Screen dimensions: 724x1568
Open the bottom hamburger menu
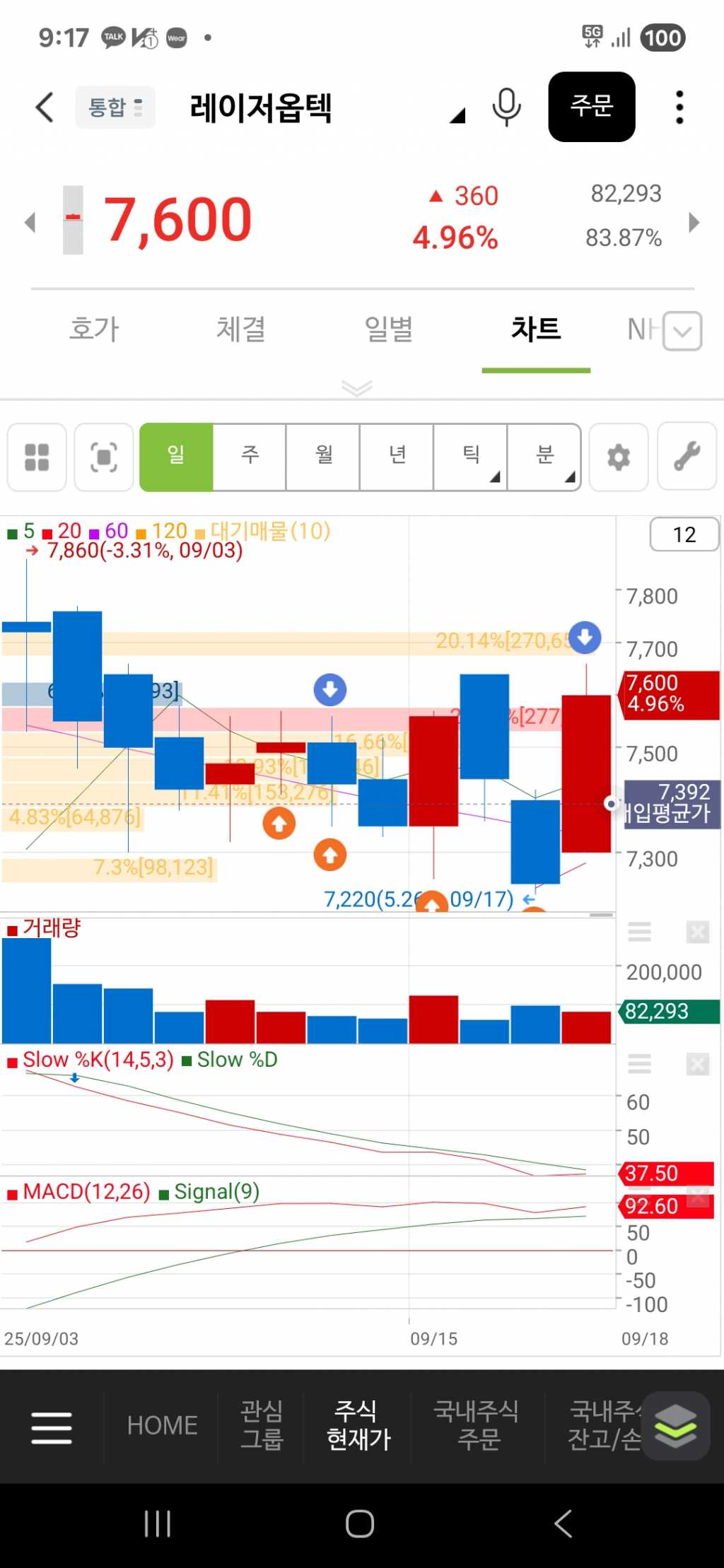coord(52,1427)
